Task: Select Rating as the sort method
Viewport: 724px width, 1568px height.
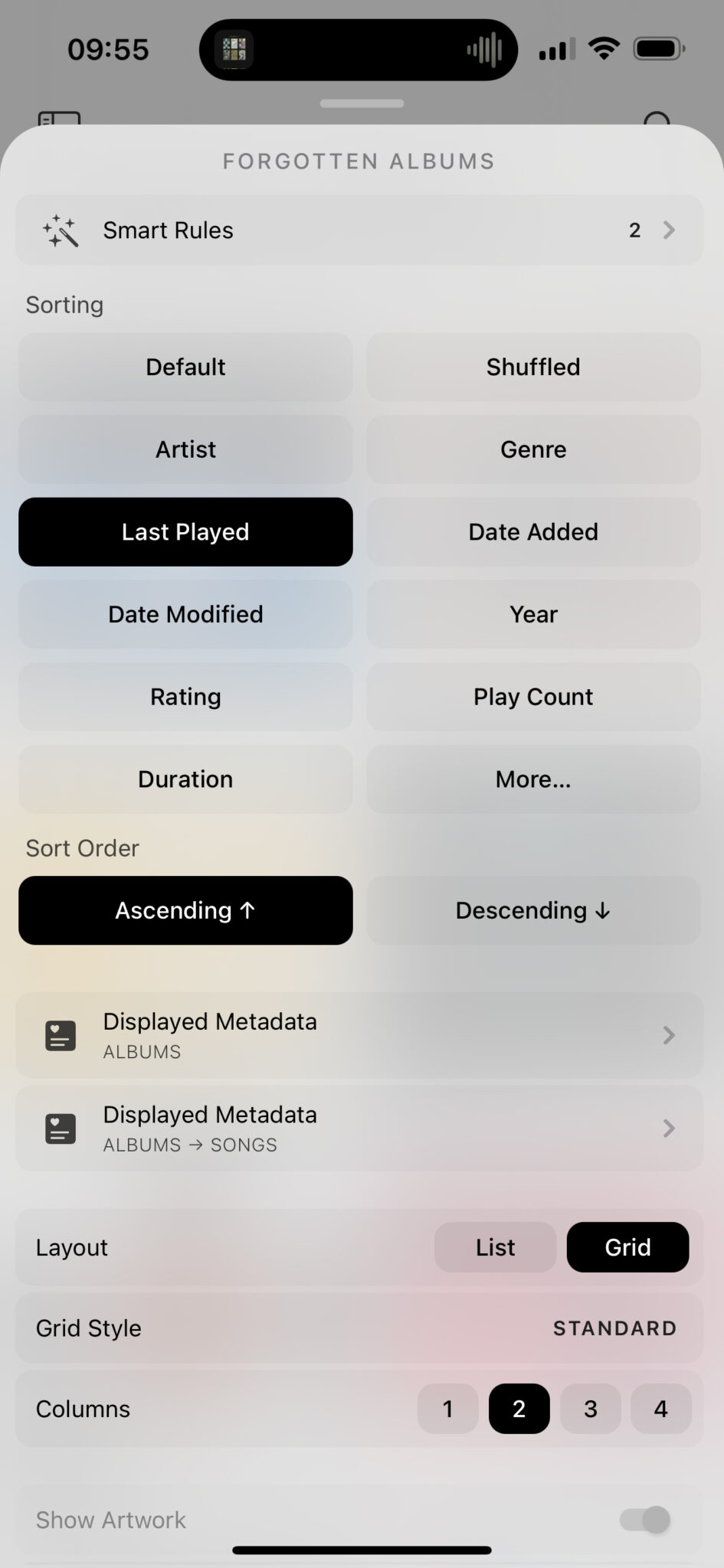Action: (185, 697)
